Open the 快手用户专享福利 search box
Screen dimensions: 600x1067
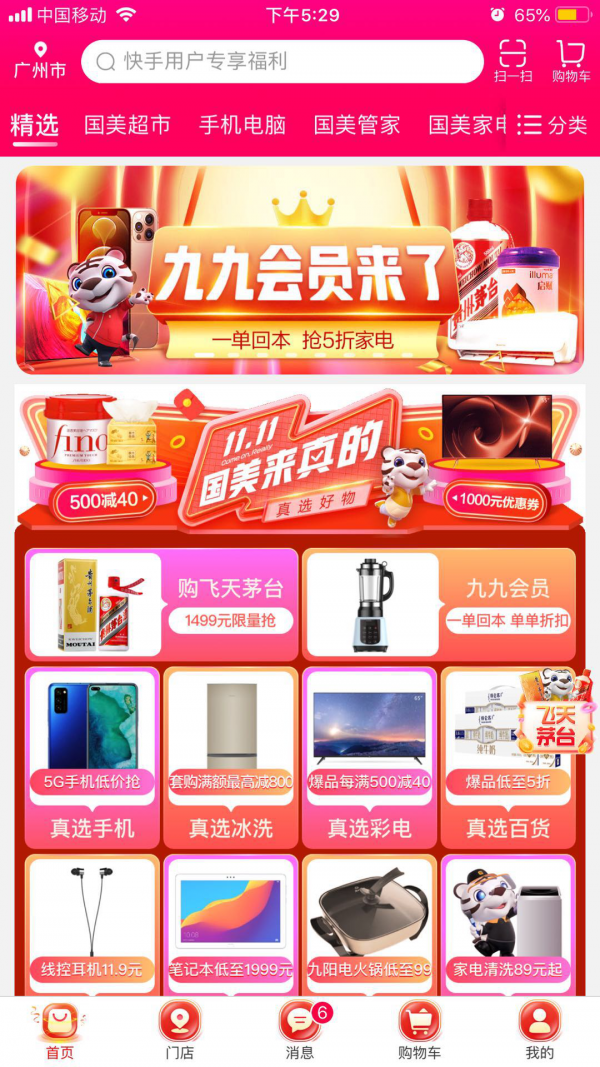pyautogui.click(x=282, y=62)
